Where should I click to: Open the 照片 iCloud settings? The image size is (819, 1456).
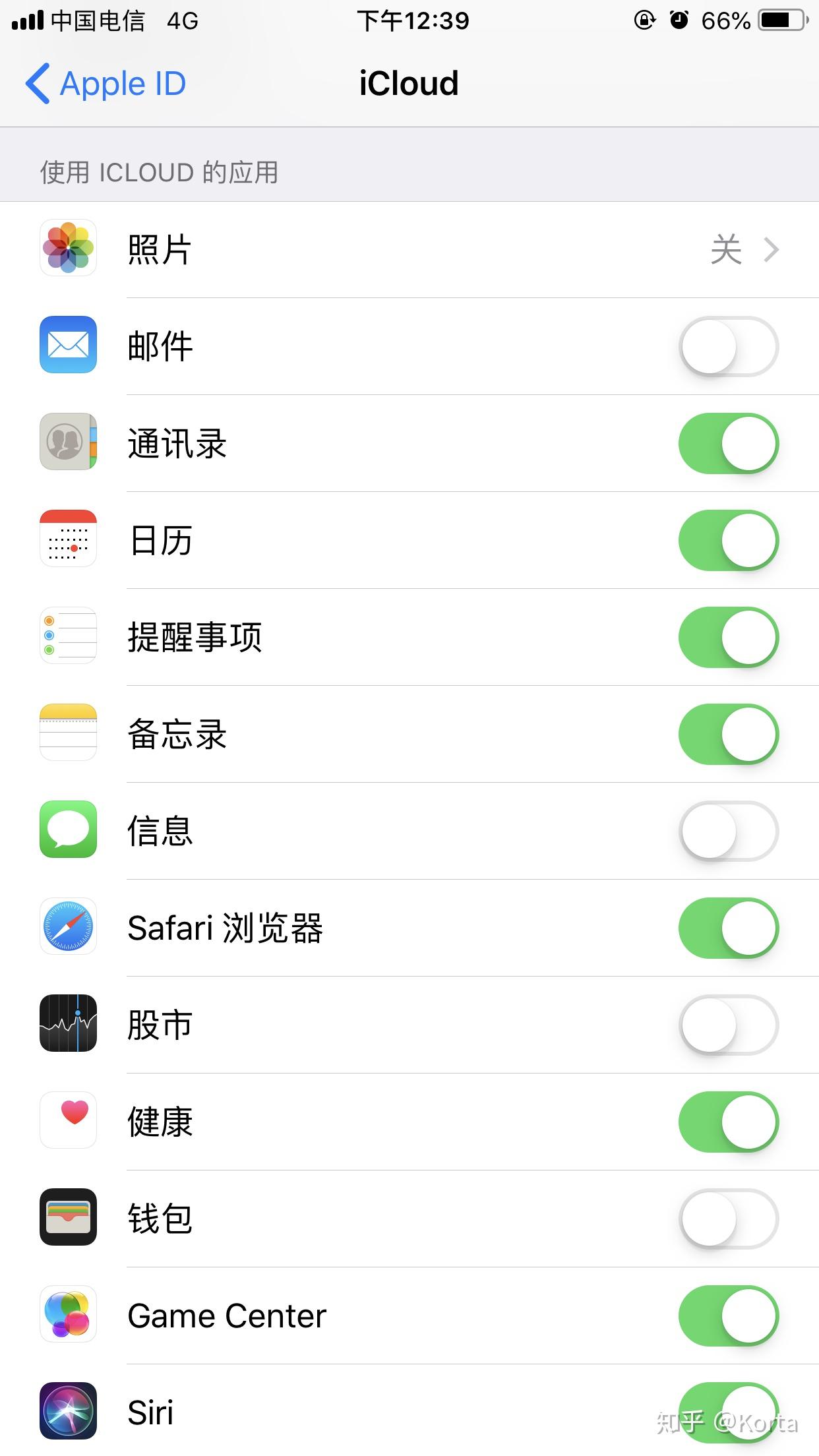pos(409,250)
